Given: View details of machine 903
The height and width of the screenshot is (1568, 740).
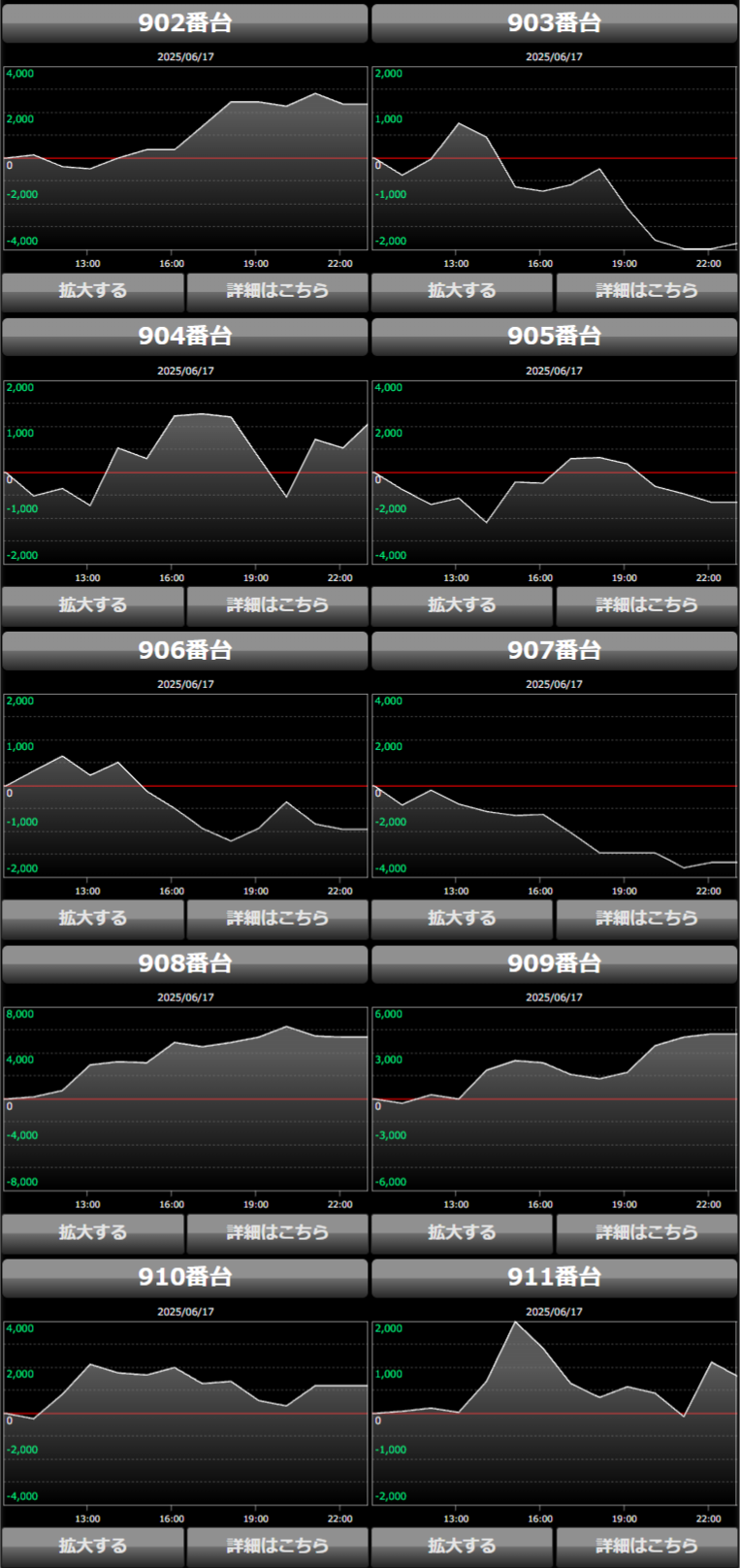Looking at the screenshot, I should pyautogui.click(x=647, y=290).
